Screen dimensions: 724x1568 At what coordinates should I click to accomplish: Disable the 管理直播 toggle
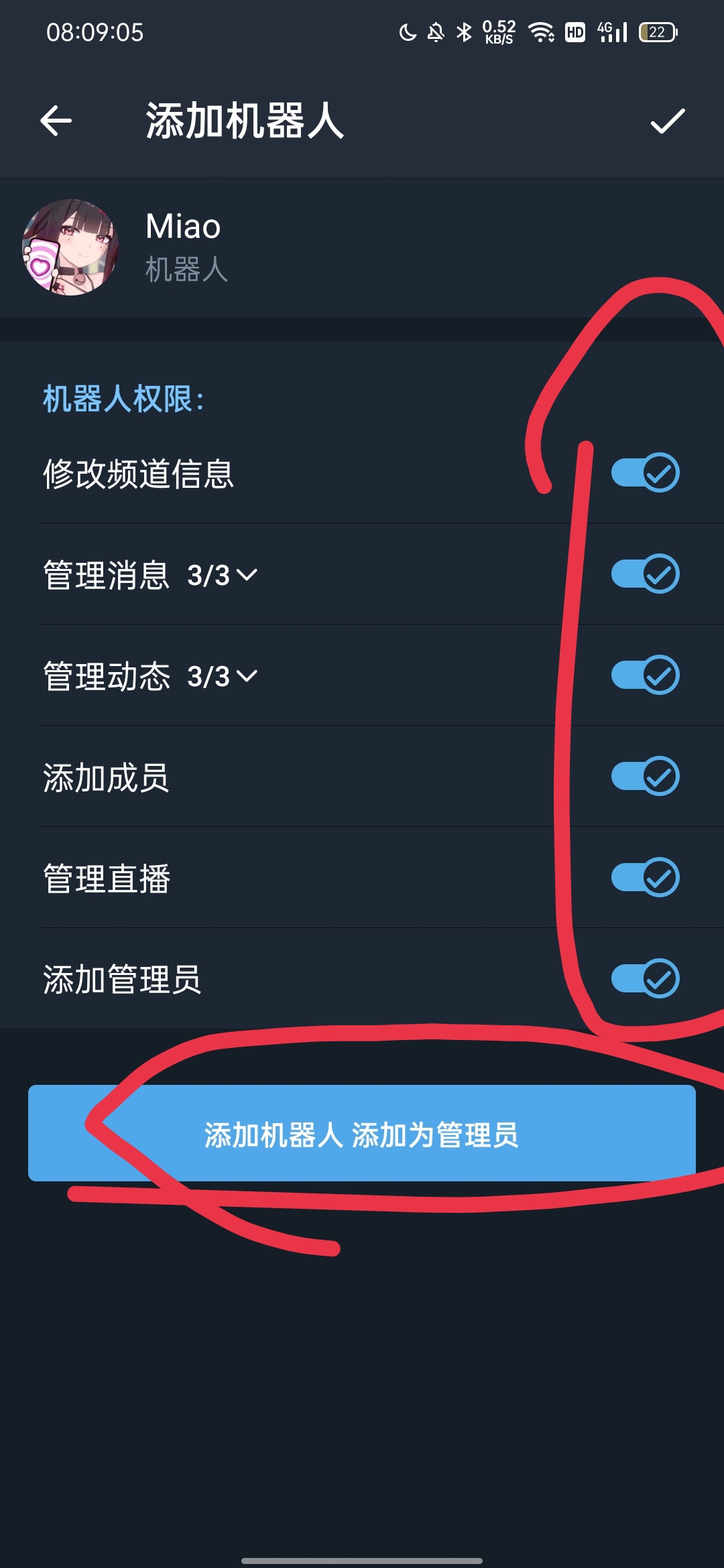pyautogui.click(x=646, y=878)
